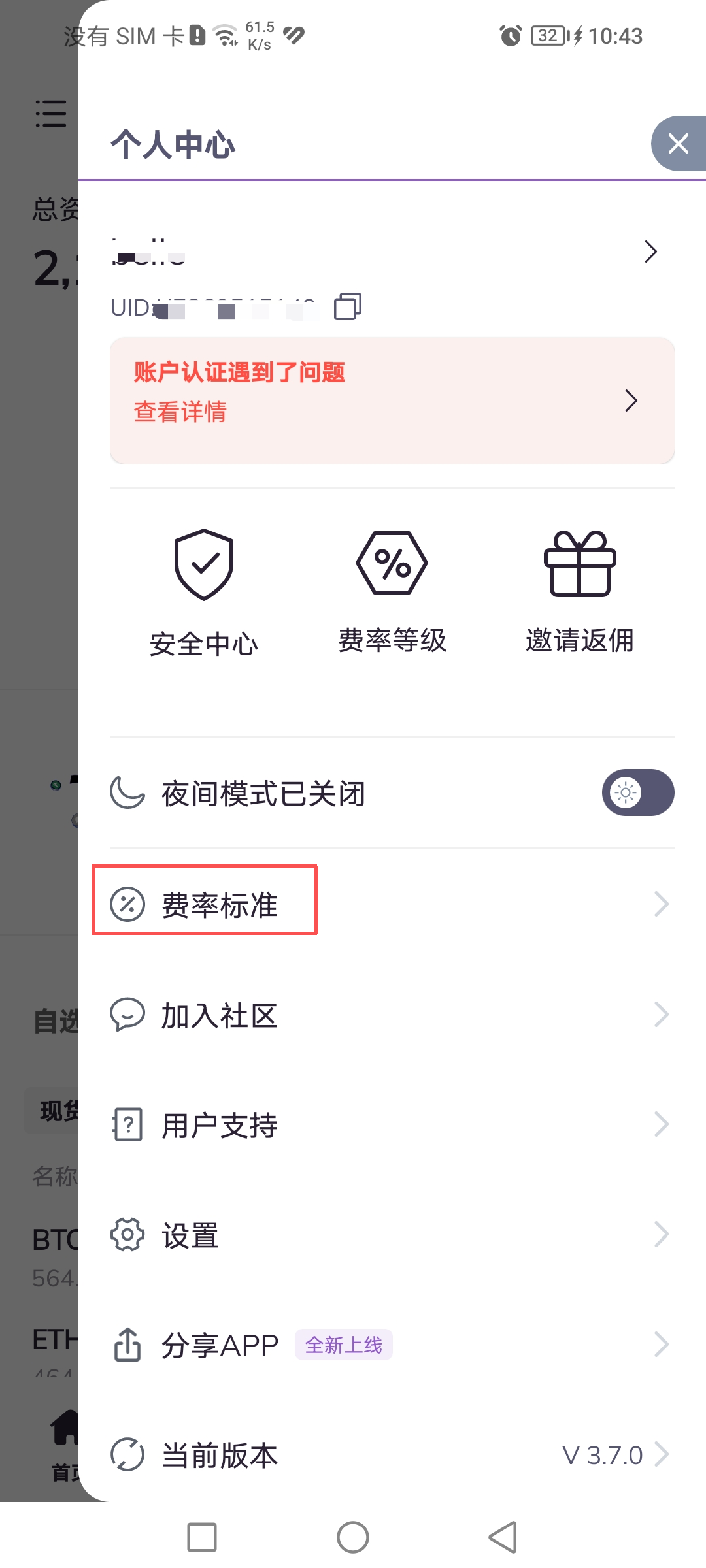Open 设置
The height and width of the screenshot is (1568, 706).
[392, 1235]
